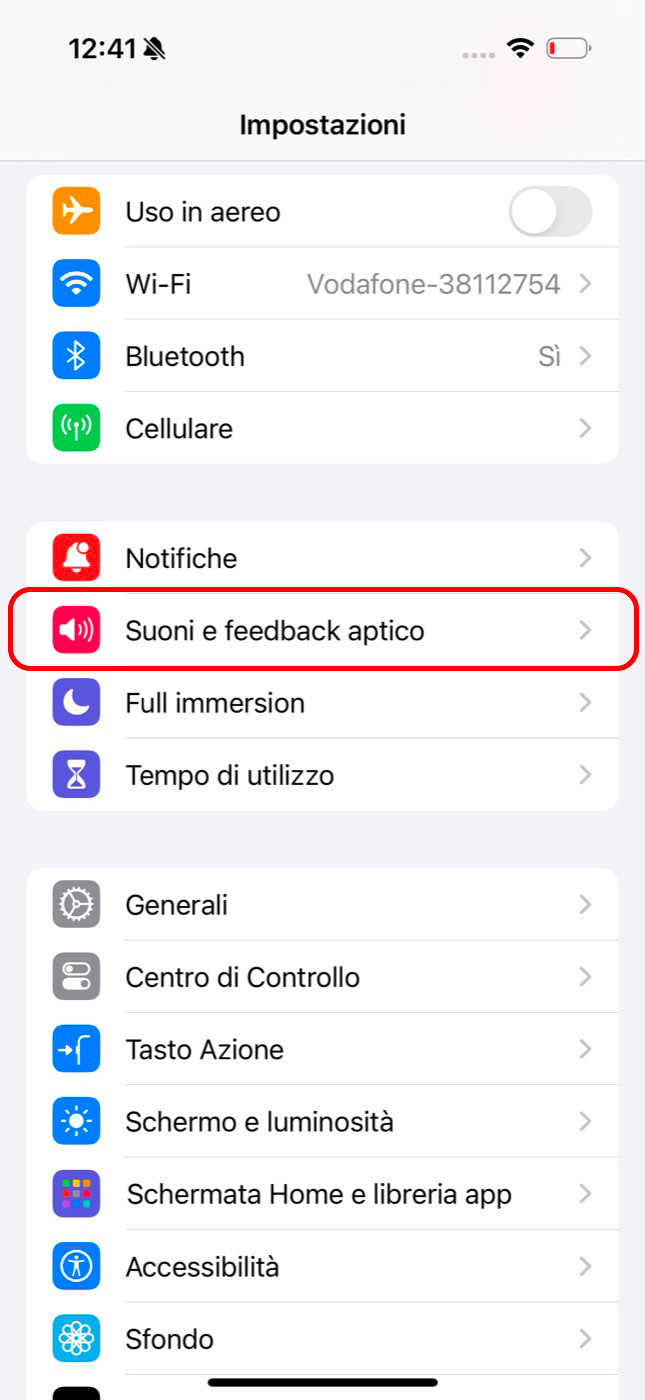Go to Notifiche settings
This screenshot has width=645, height=1400.
[x=322, y=558]
